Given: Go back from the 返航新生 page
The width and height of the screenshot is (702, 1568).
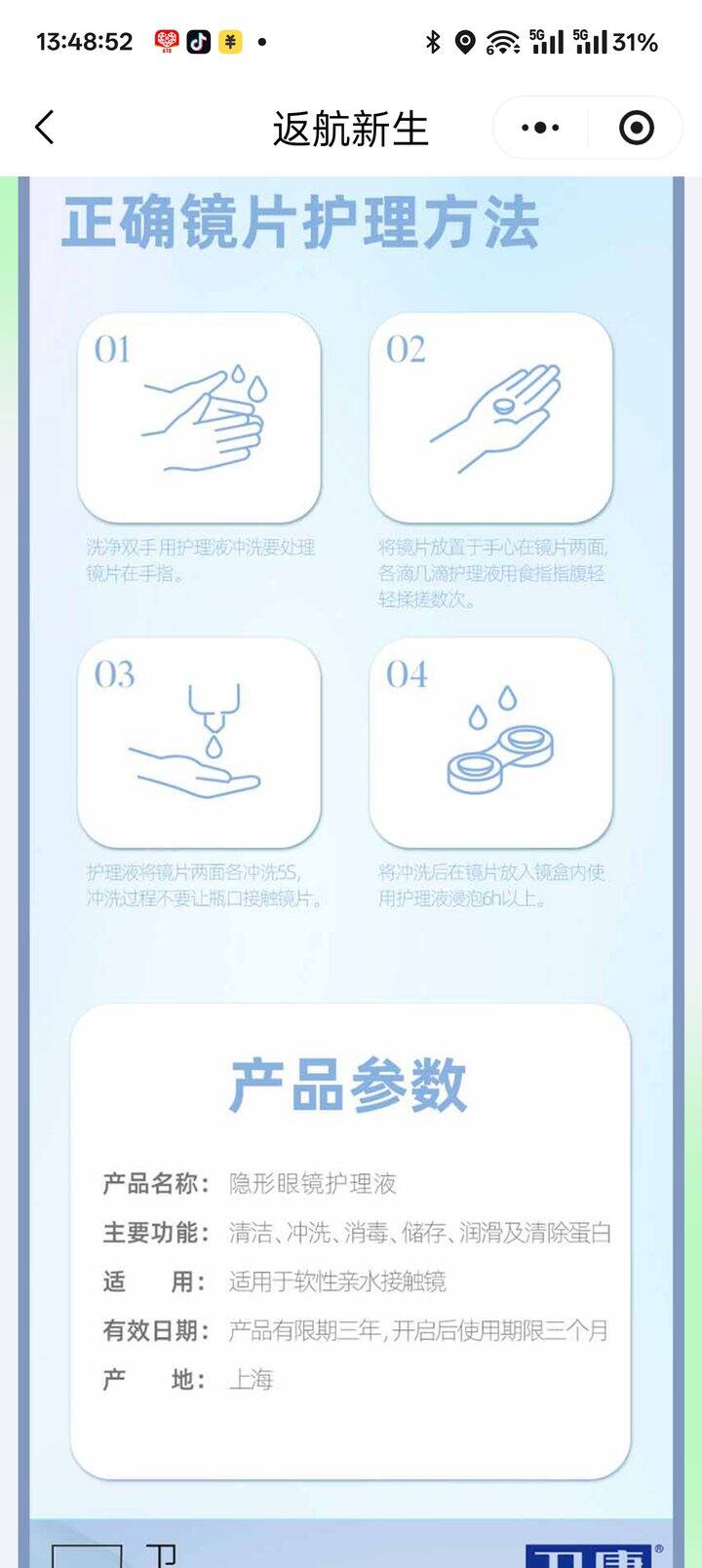Looking at the screenshot, I should [x=45, y=128].
